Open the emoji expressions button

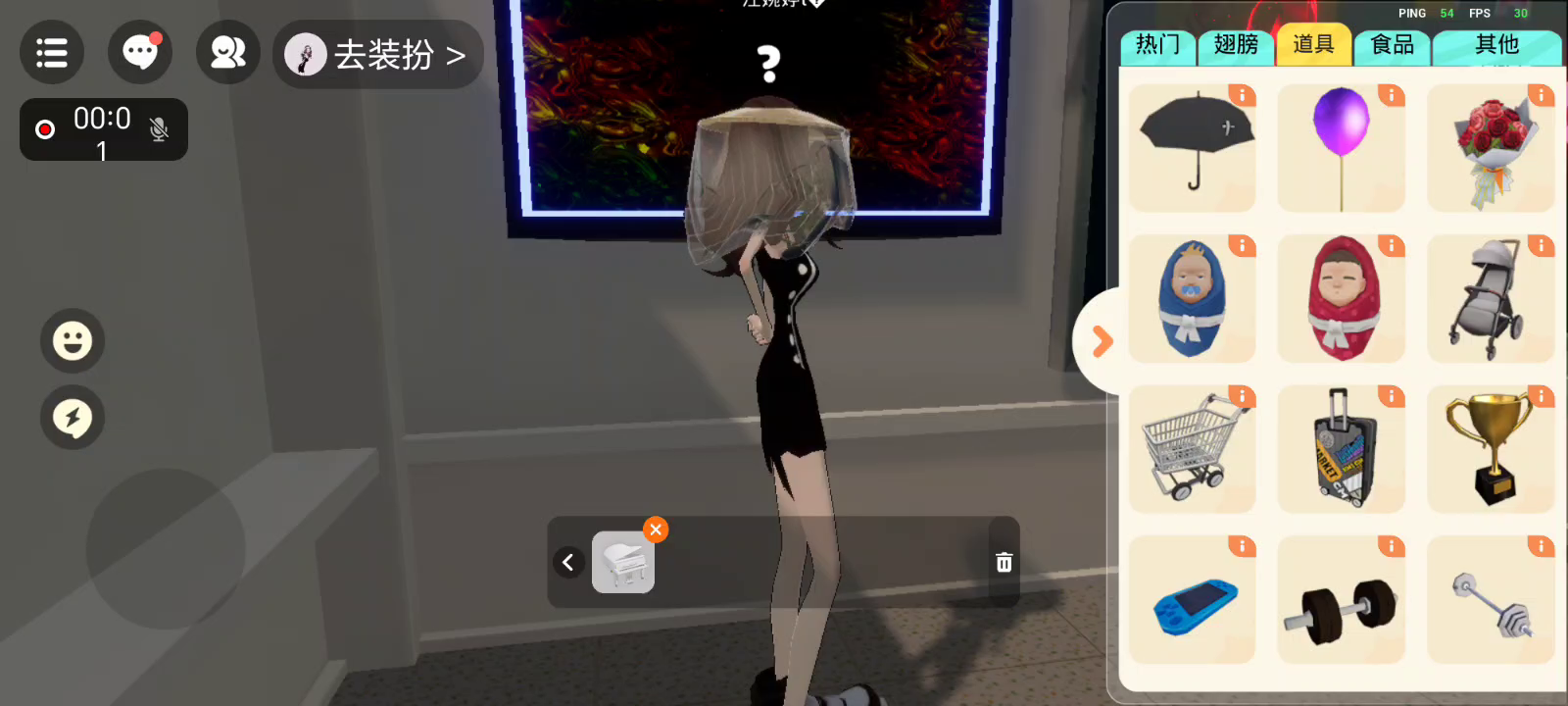coord(73,341)
